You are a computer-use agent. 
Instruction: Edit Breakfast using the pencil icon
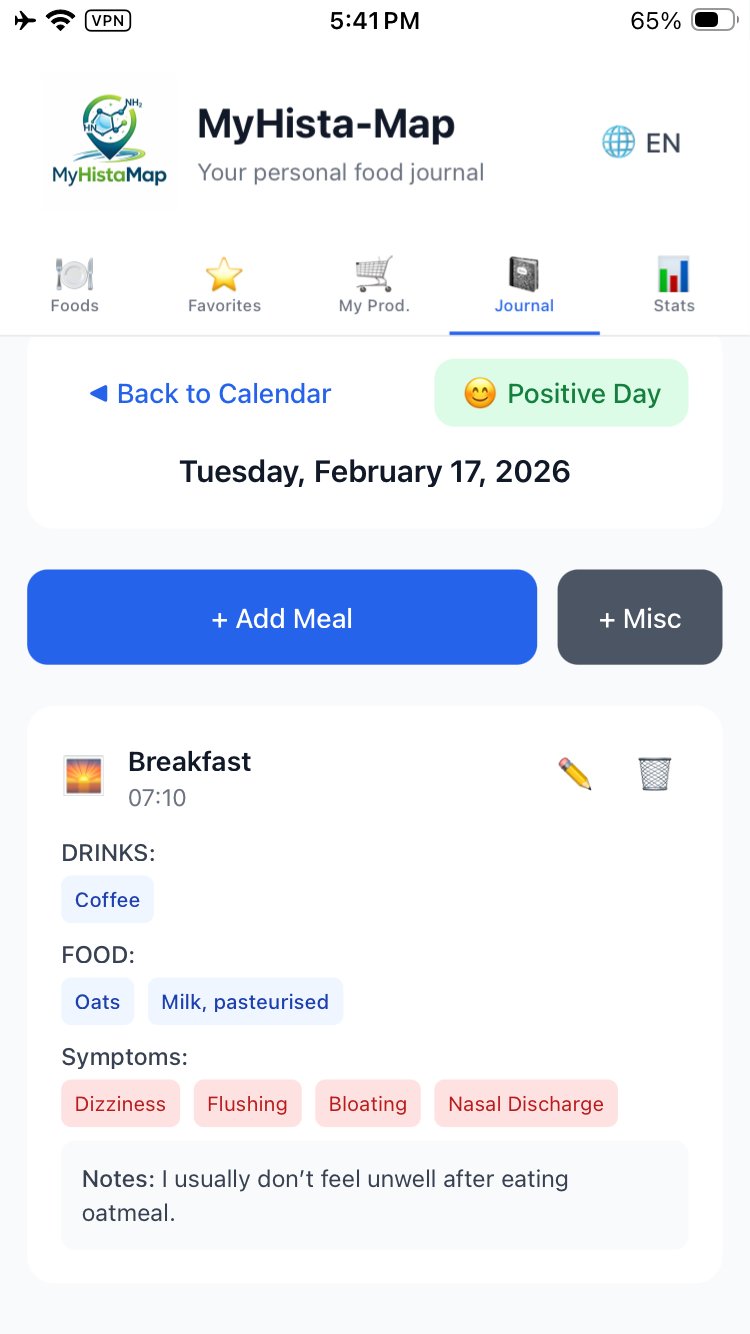[575, 772]
